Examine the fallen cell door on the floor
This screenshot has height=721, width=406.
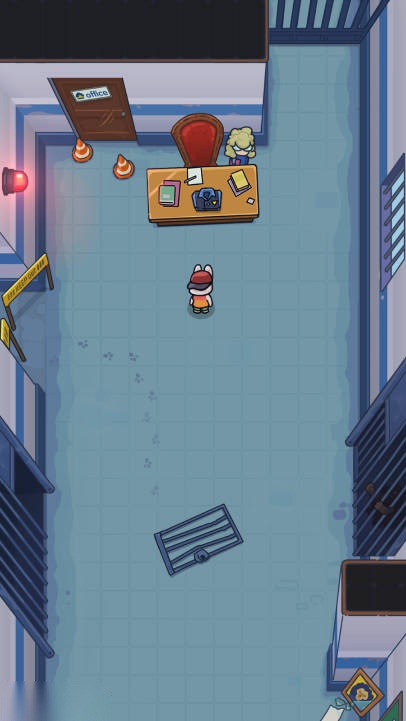(x=198, y=539)
